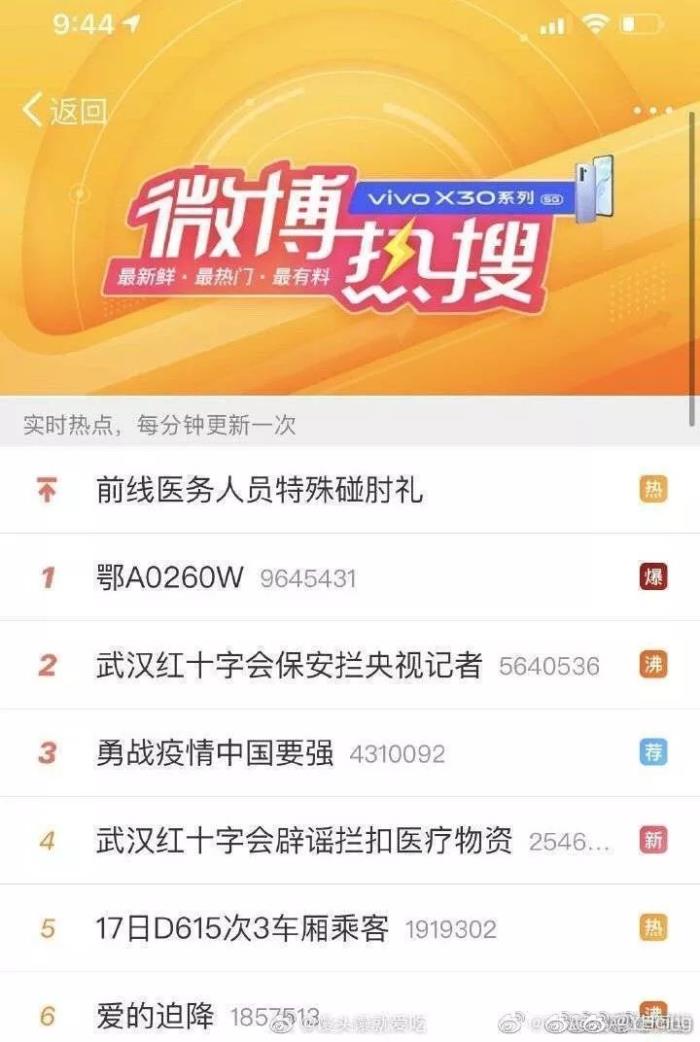This screenshot has height=1042, width=700.
Task: Go back using the 返回 button
Action: (65, 110)
